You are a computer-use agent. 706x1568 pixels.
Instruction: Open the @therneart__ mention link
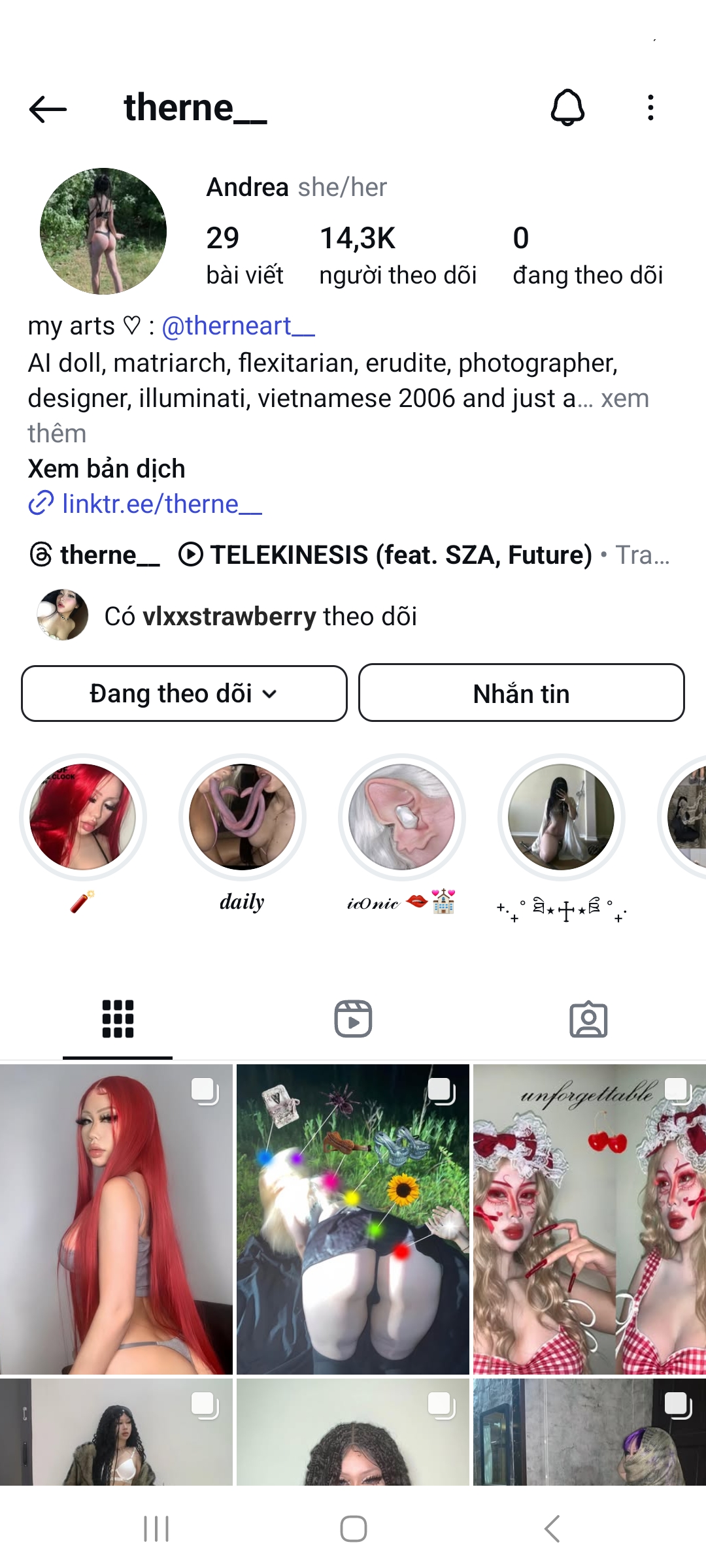click(x=238, y=326)
